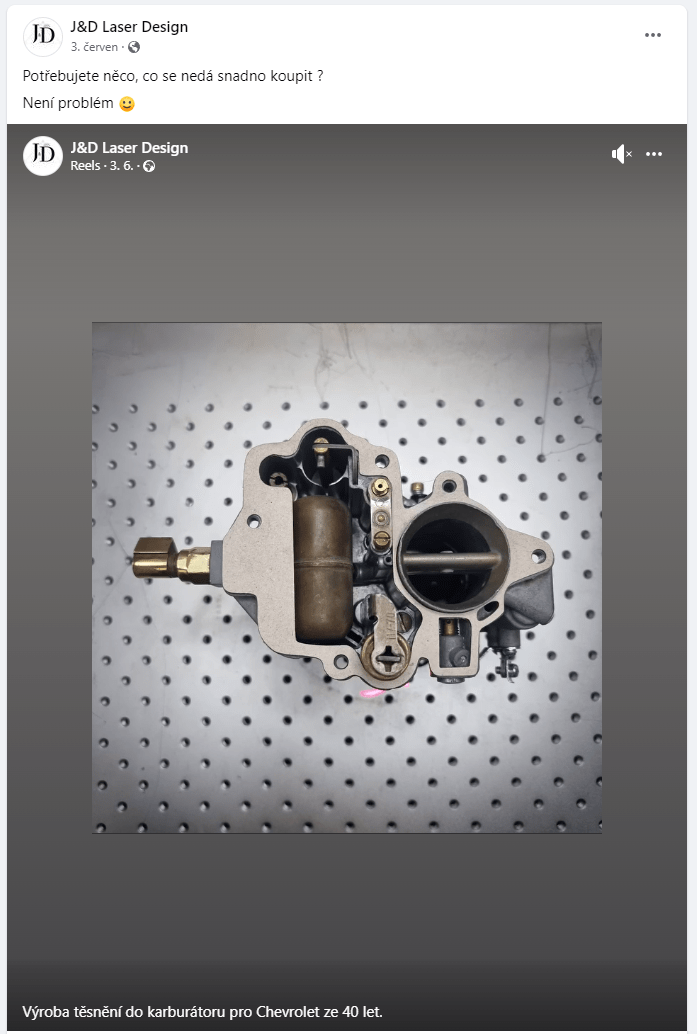Open the post date '3. červen' link

click(x=94, y=47)
